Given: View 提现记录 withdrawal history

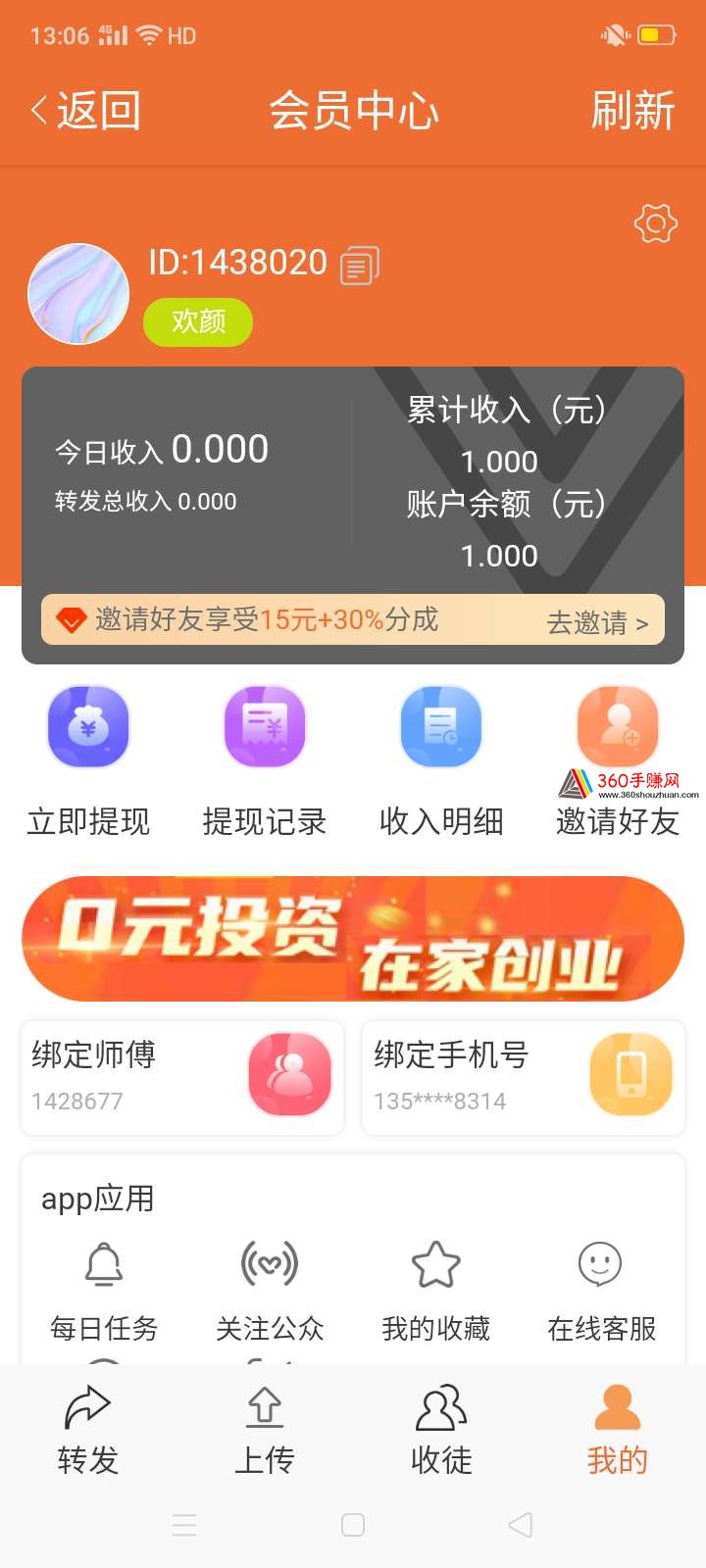Looking at the screenshot, I should (x=265, y=761).
